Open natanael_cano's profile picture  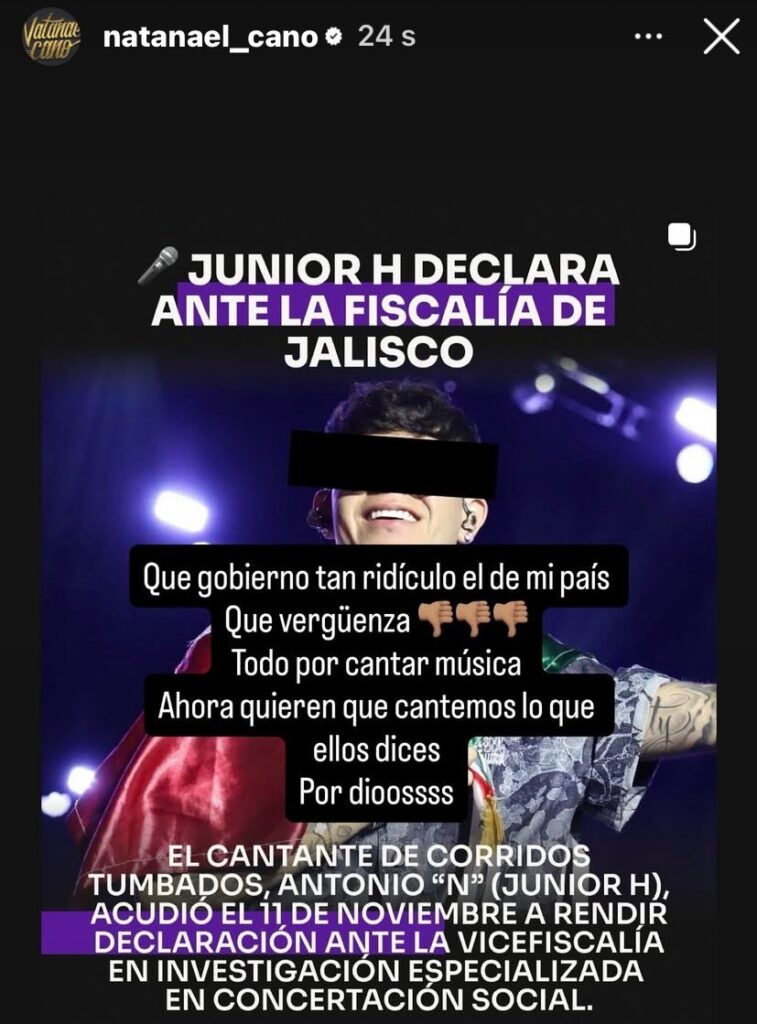[52, 37]
